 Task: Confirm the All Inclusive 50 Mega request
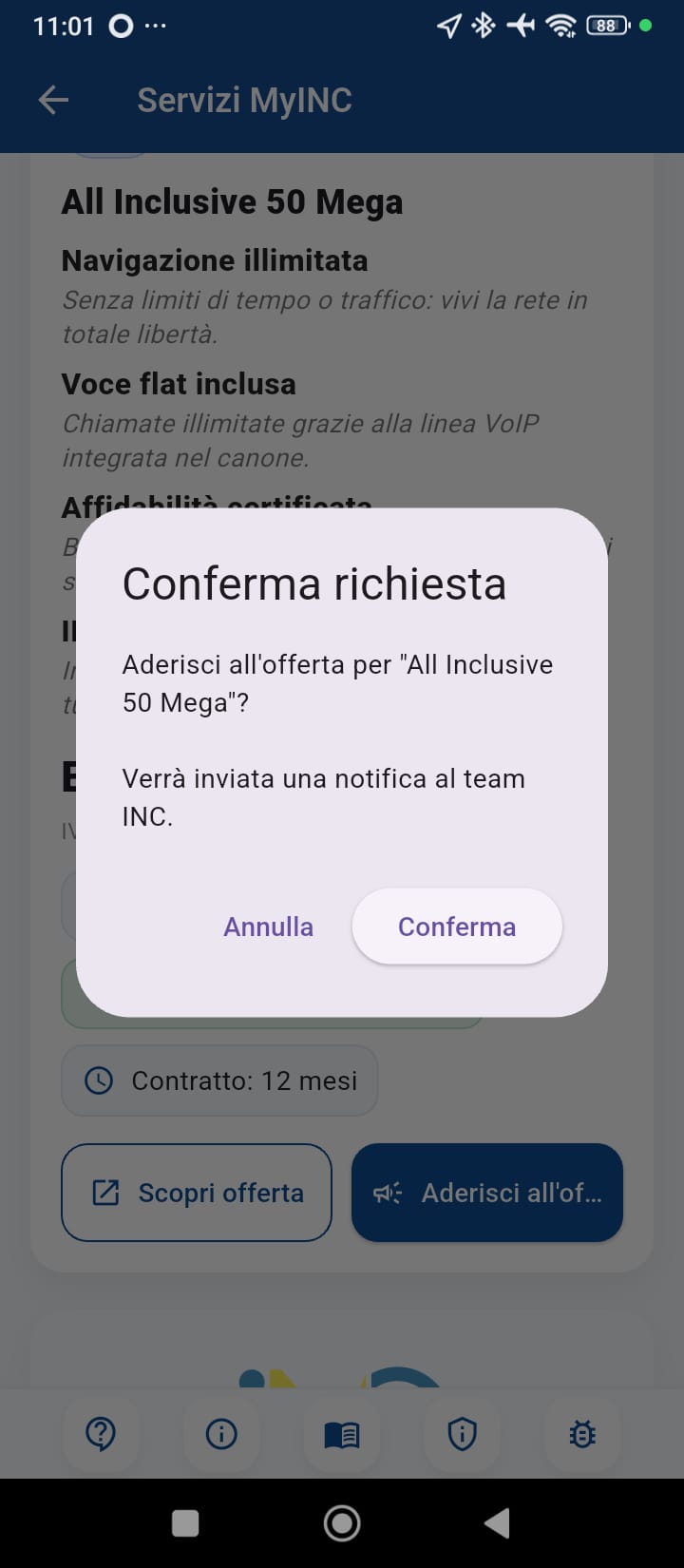click(x=457, y=927)
